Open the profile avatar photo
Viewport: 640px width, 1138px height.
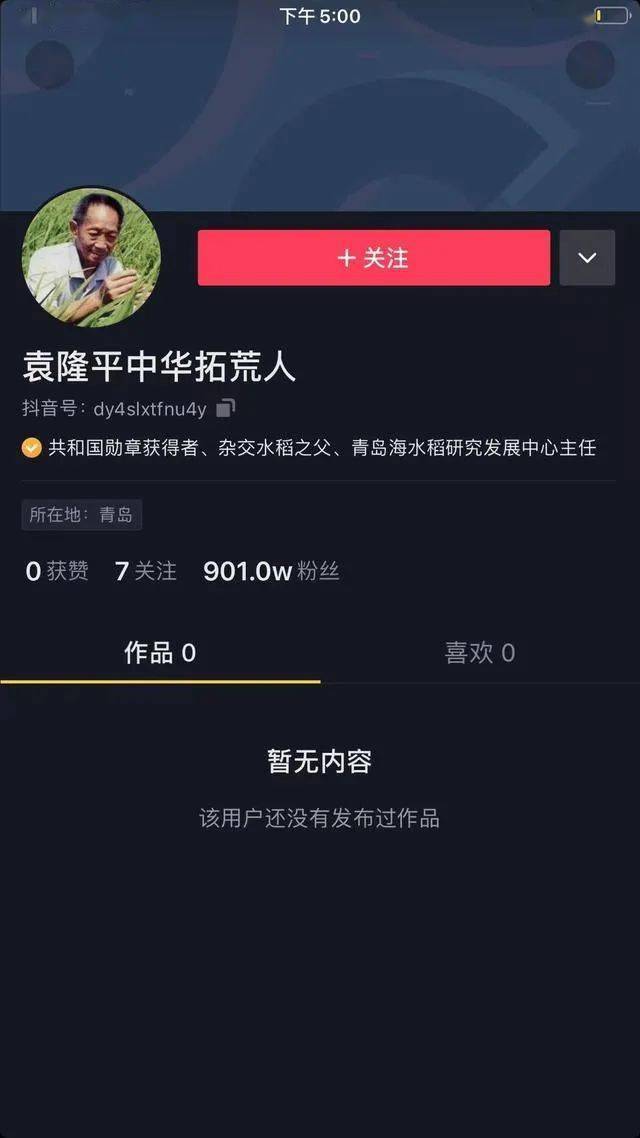click(x=91, y=257)
